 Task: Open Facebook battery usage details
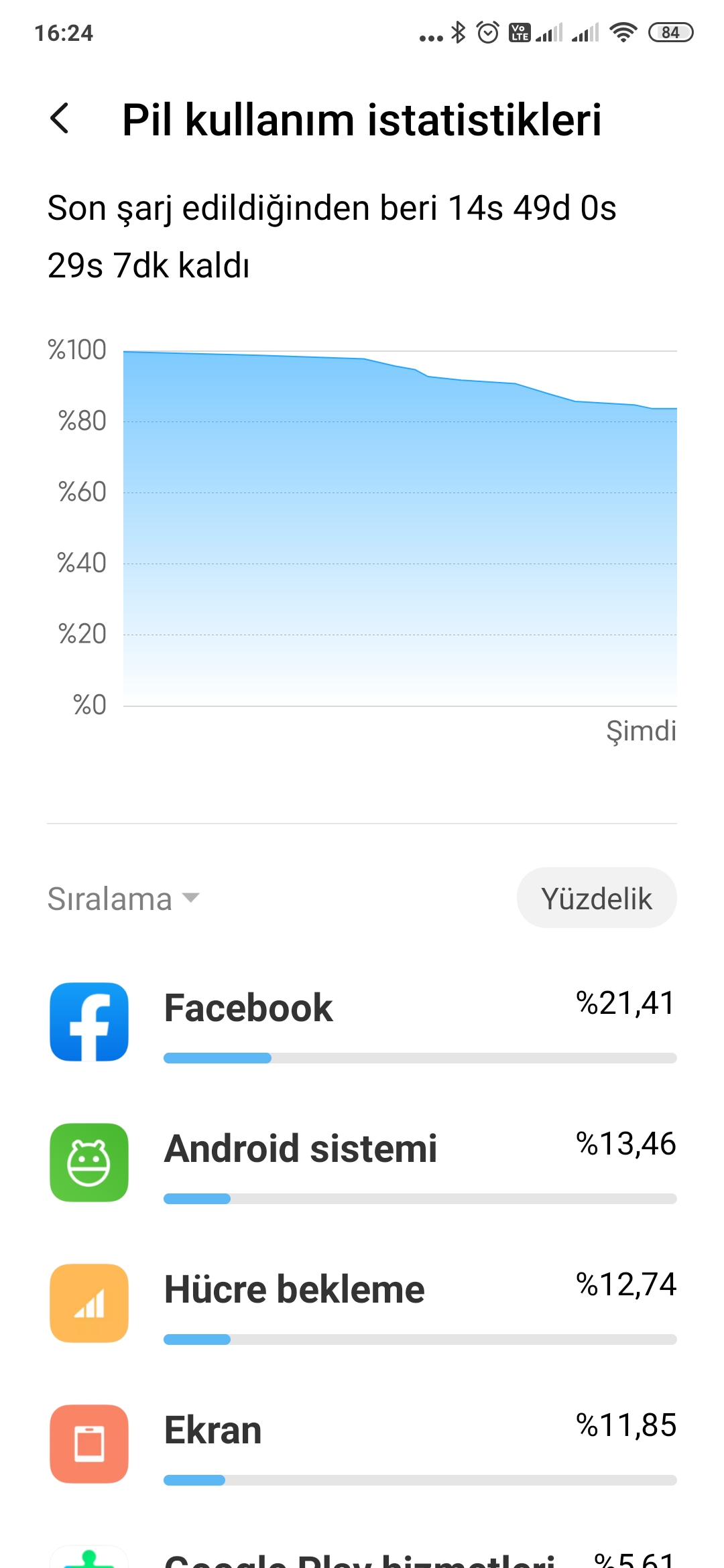(x=362, y=1022)
